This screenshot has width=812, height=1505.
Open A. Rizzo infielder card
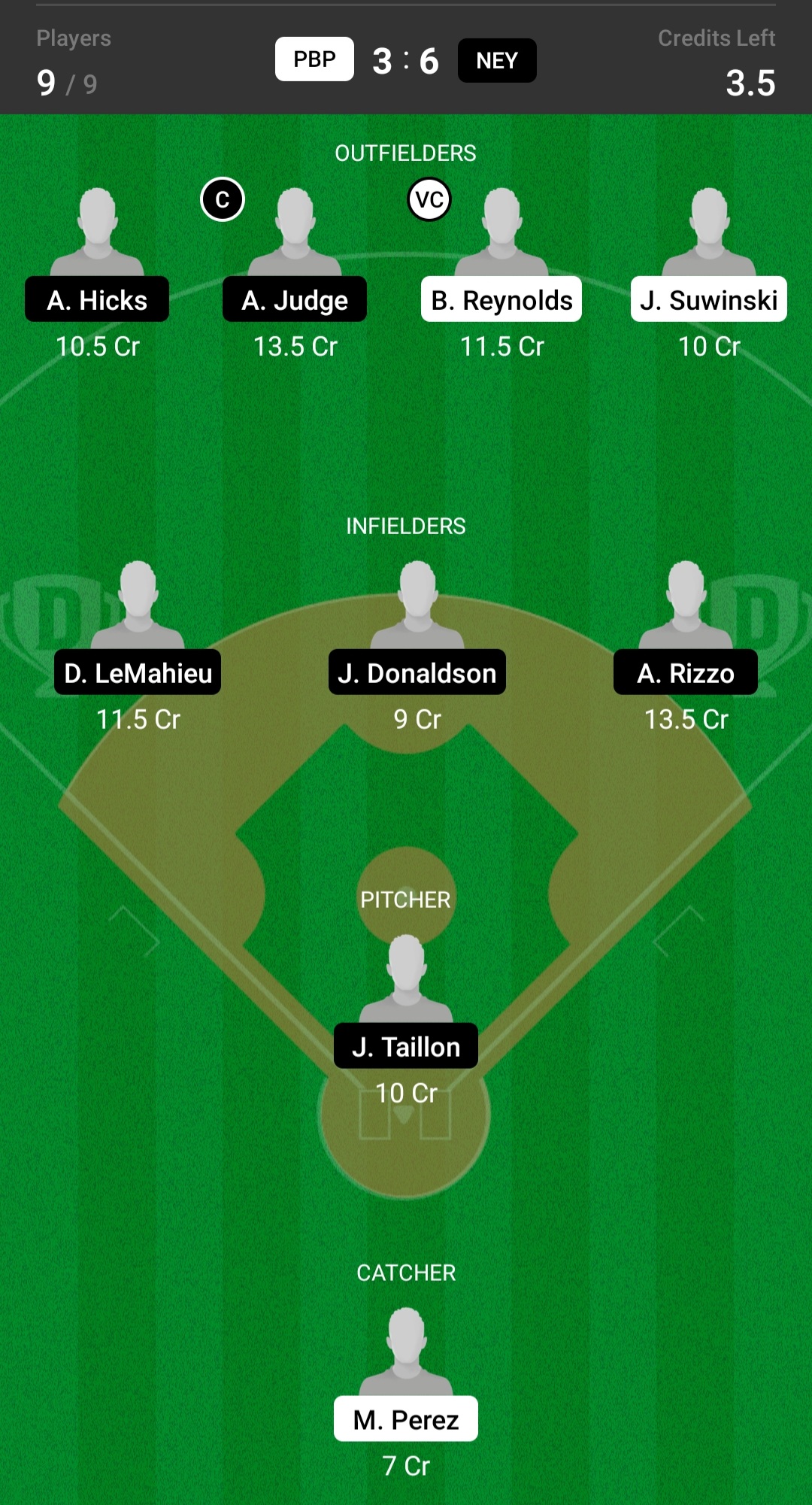(x=686, y=672)
